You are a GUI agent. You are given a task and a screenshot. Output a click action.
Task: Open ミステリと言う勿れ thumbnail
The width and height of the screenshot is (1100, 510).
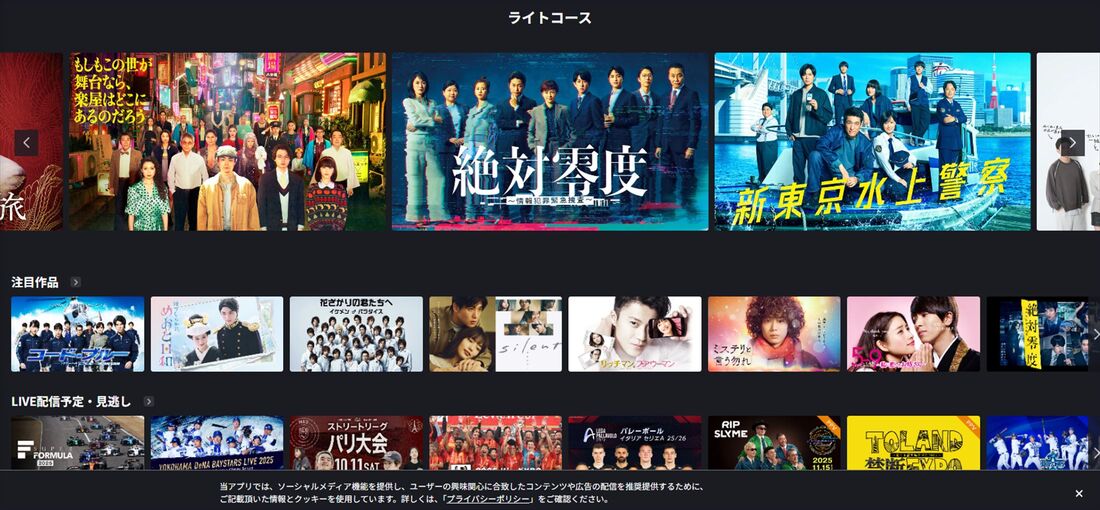coord(774,334)
